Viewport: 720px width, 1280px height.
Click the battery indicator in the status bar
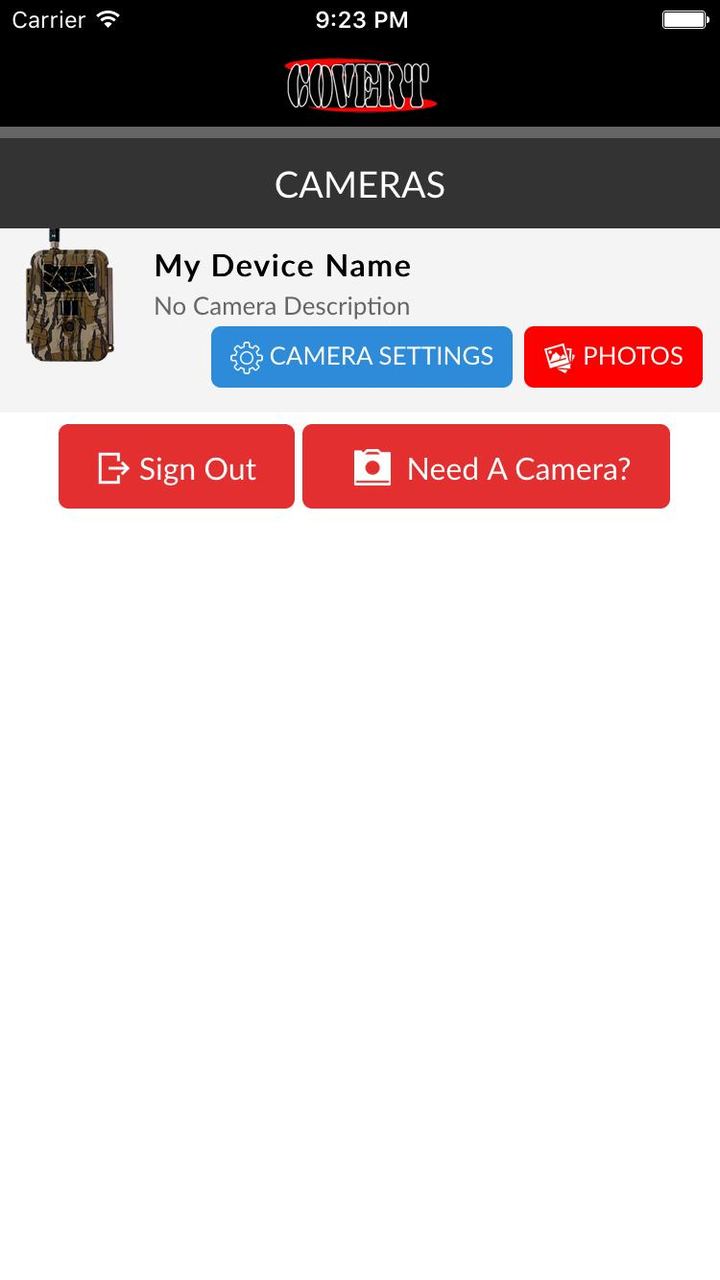coord(686,18)
